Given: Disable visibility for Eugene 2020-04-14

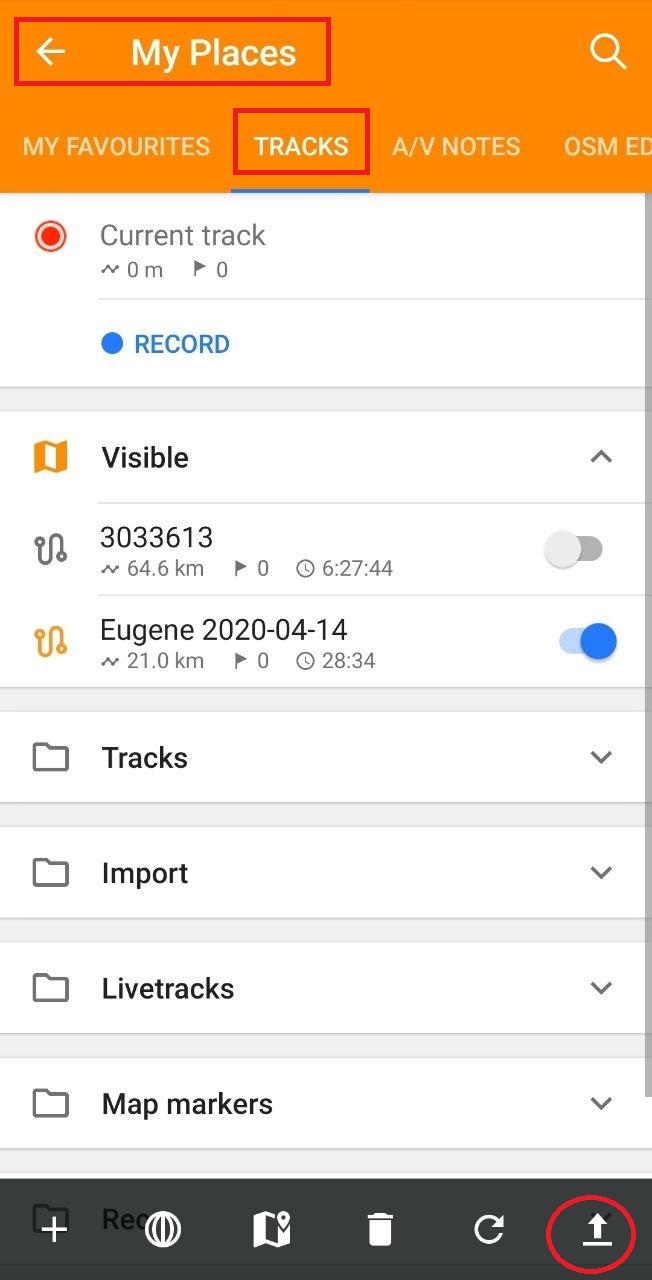Looking at the screenshot, I should coord(588,641).
